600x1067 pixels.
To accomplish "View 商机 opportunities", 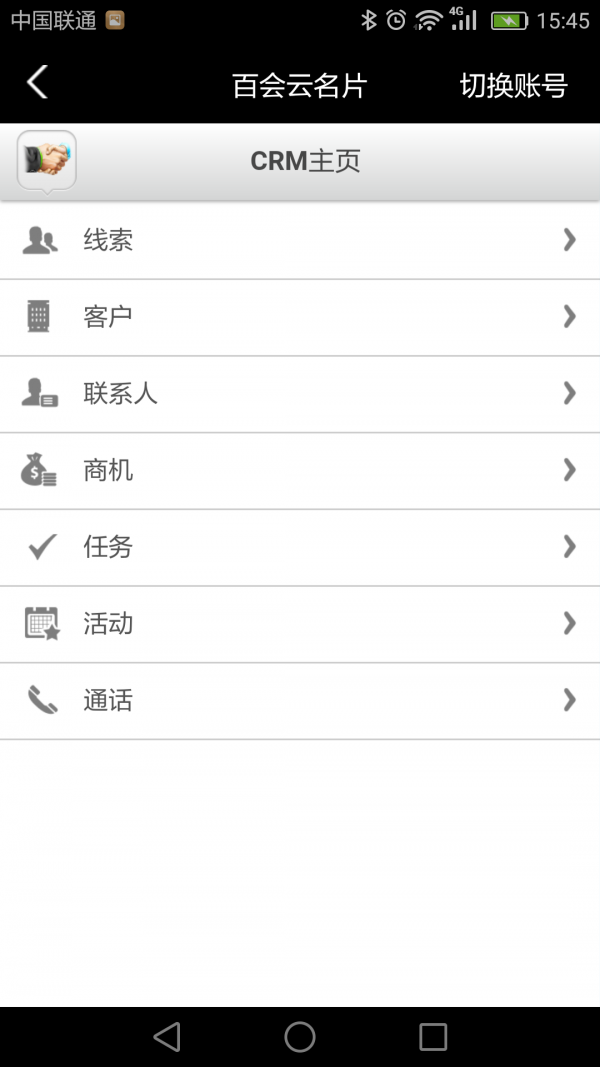I will coord(300,470).
